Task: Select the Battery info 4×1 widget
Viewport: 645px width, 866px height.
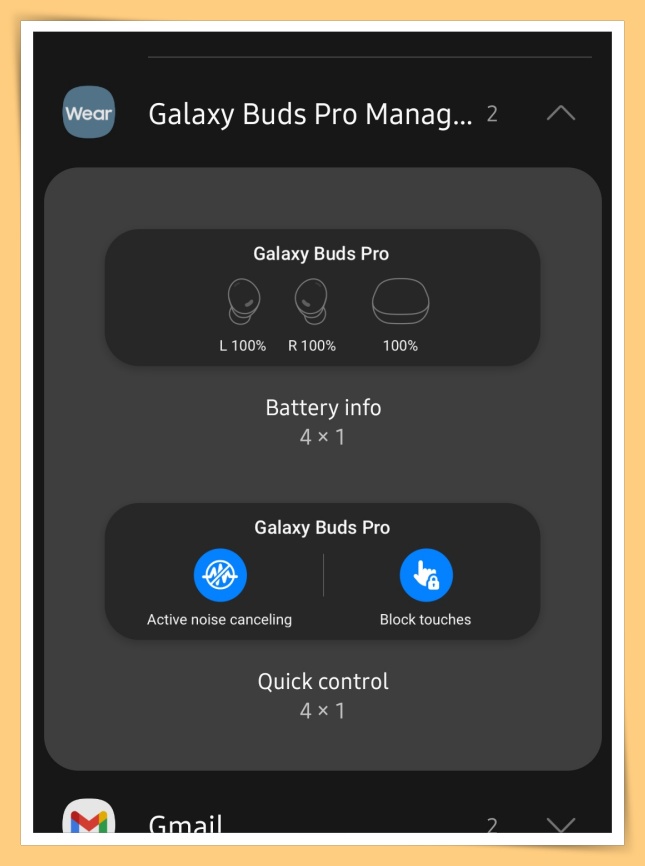Action: 322,297
